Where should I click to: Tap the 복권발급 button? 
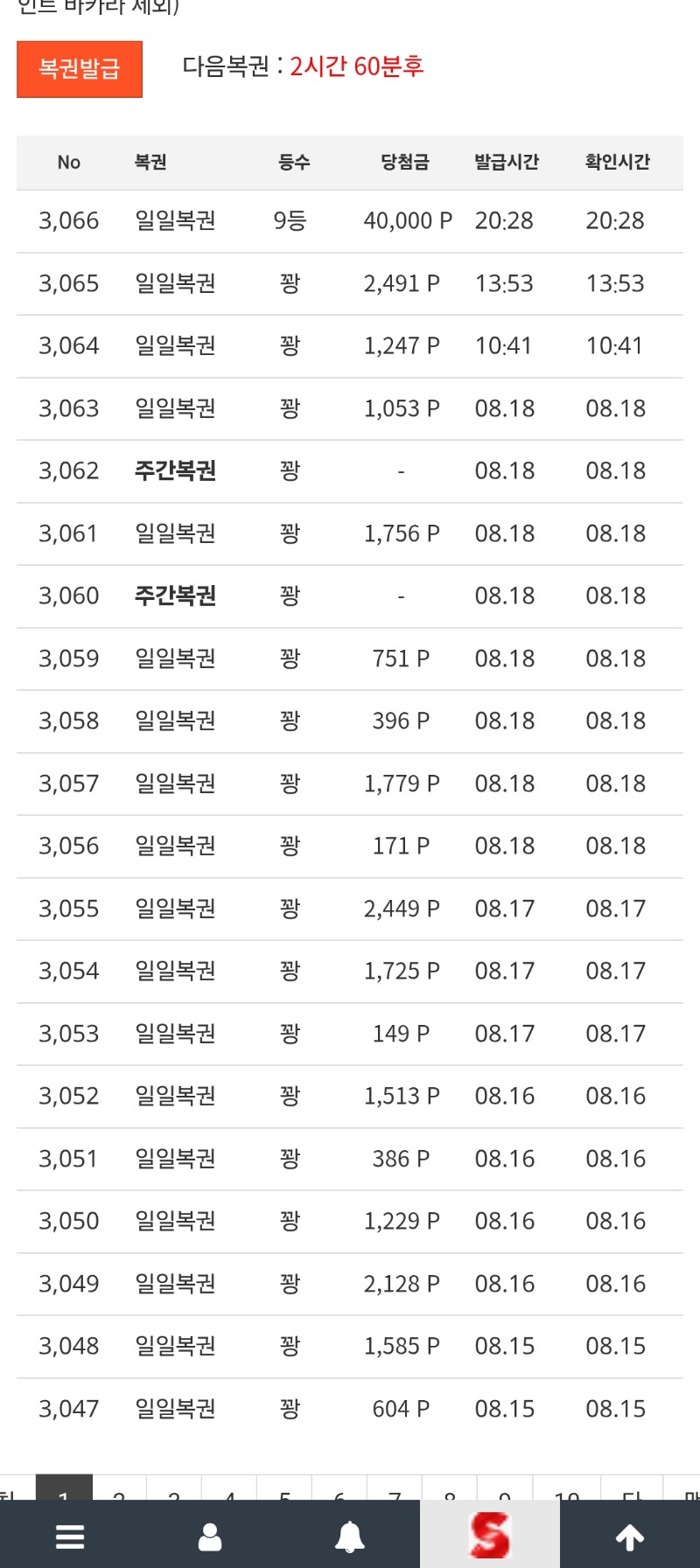pyautogui.click(x=80, y=69)
